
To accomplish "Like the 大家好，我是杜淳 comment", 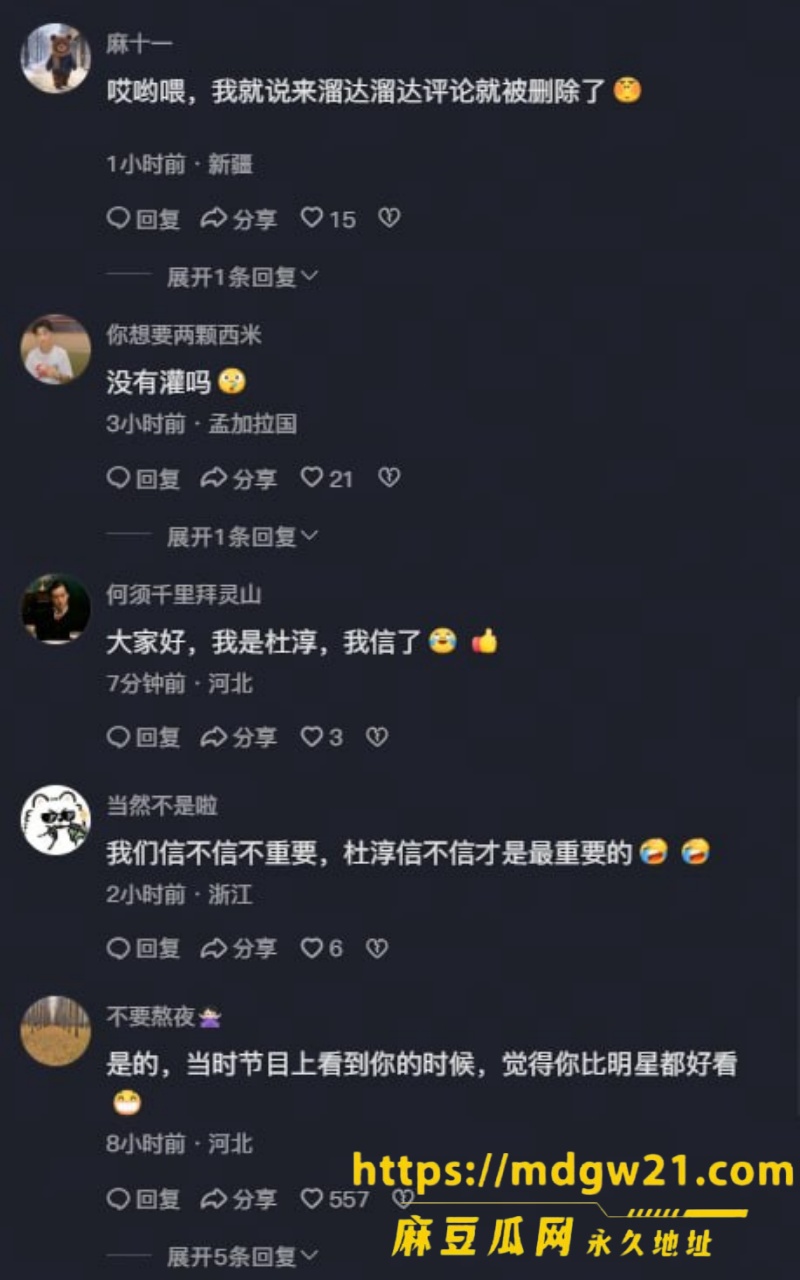I will pyautogui.click(x=322, y=738).
